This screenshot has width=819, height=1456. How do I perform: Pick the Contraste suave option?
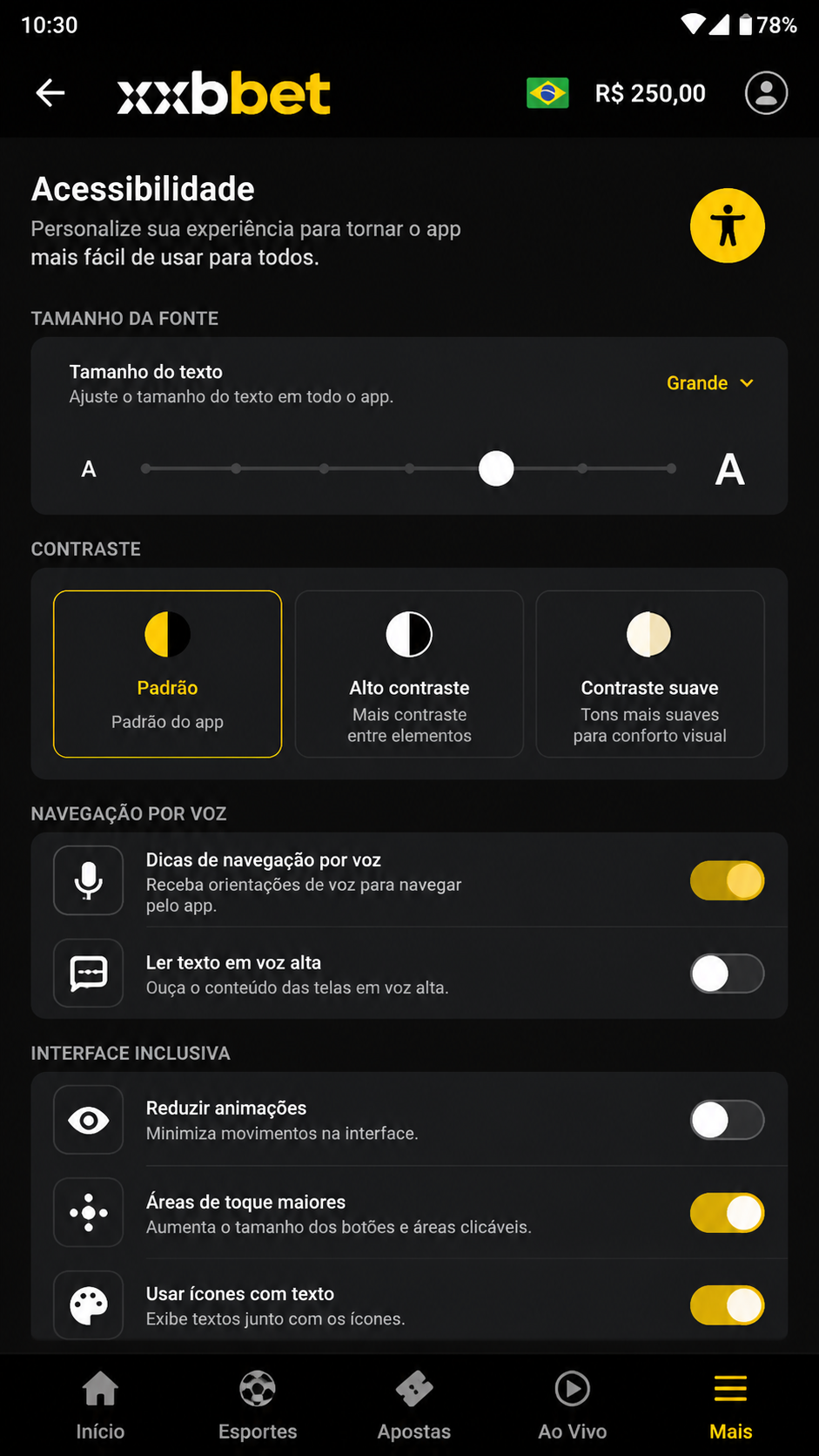point(650,674)
